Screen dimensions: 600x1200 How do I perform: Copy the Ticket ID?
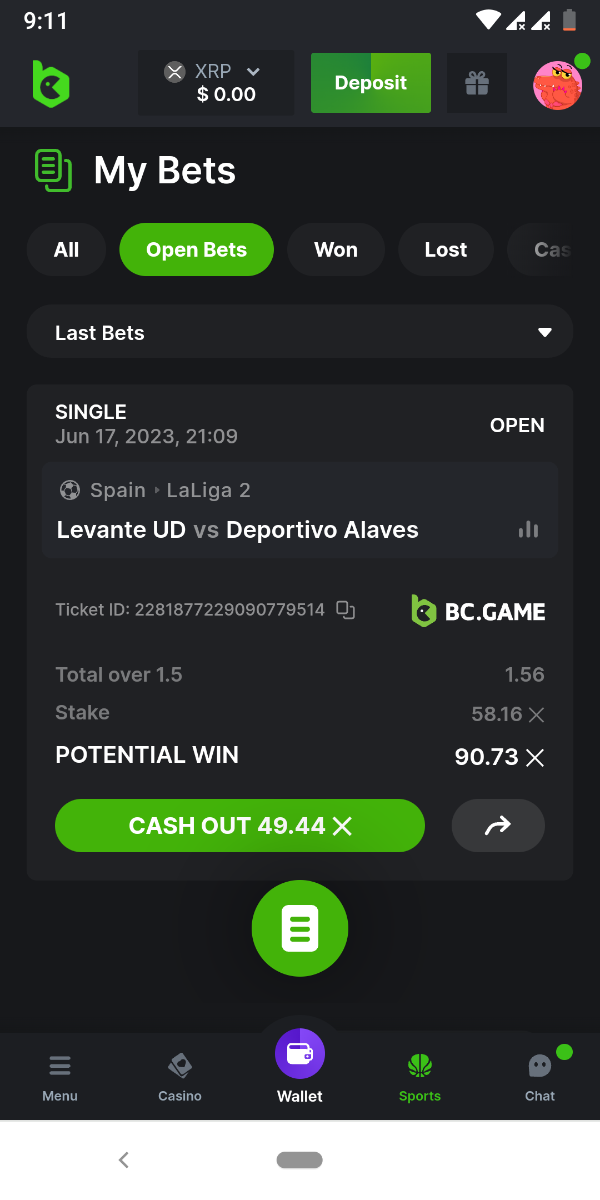click(x=346, y=610)
